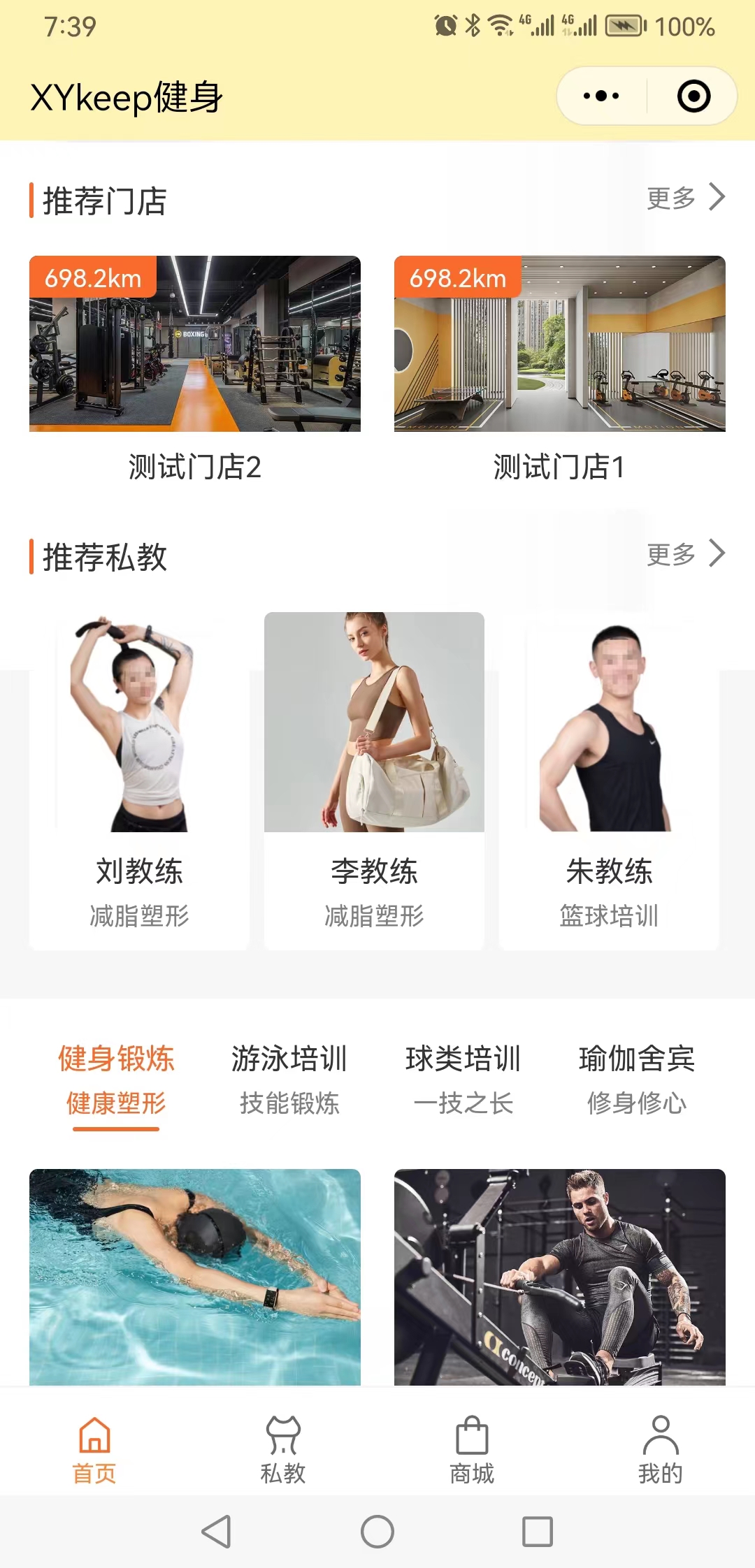Switch to the 球类培训 category tab
The height and width of the screenshot is (1568, 755).
[463, 1080]
